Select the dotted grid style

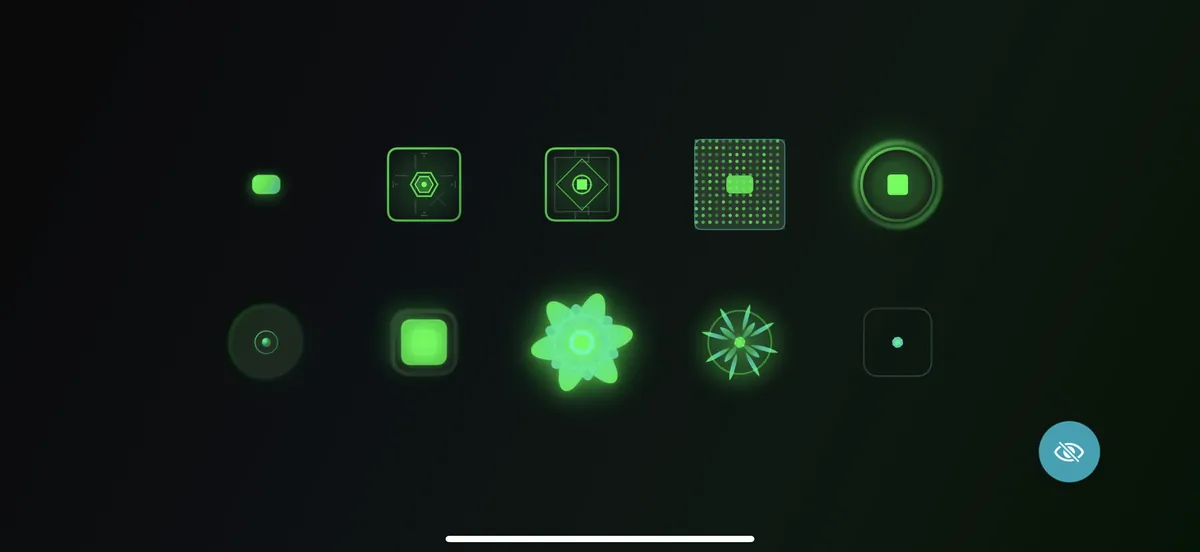pos(739,184)
